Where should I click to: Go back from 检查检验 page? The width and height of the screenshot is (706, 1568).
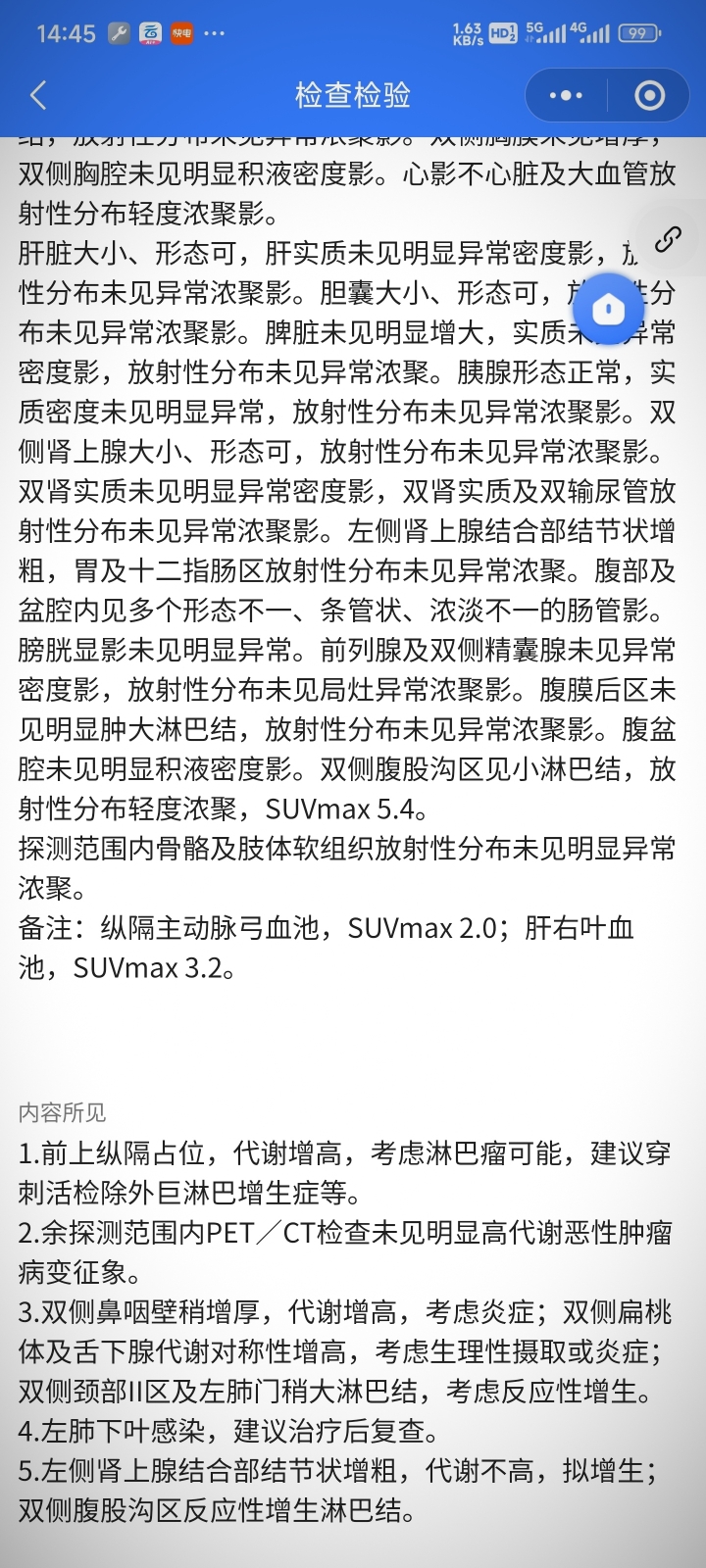click(38, 95)
